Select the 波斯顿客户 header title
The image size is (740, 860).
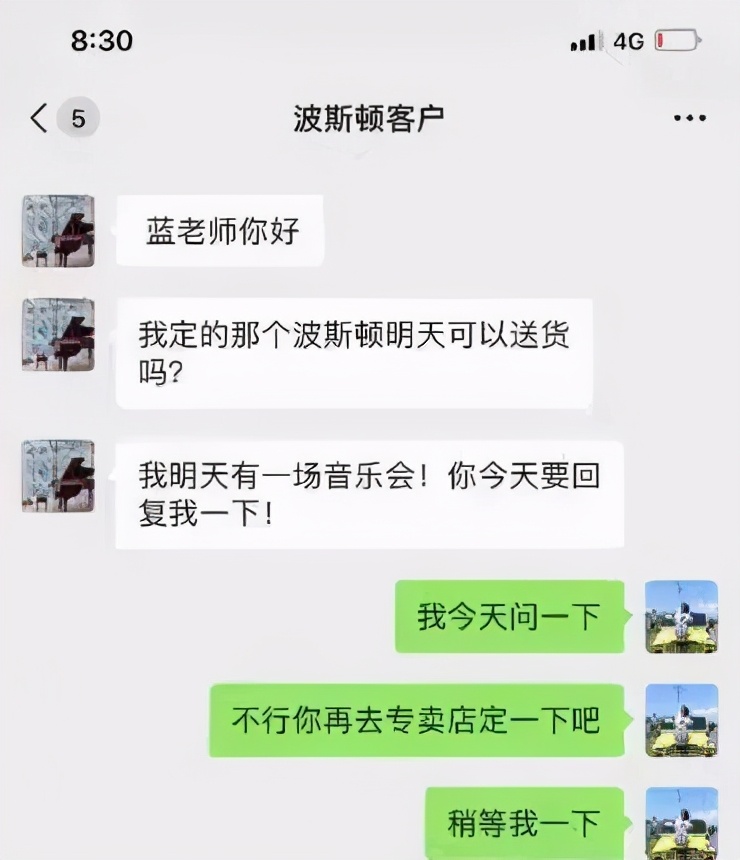369,116
